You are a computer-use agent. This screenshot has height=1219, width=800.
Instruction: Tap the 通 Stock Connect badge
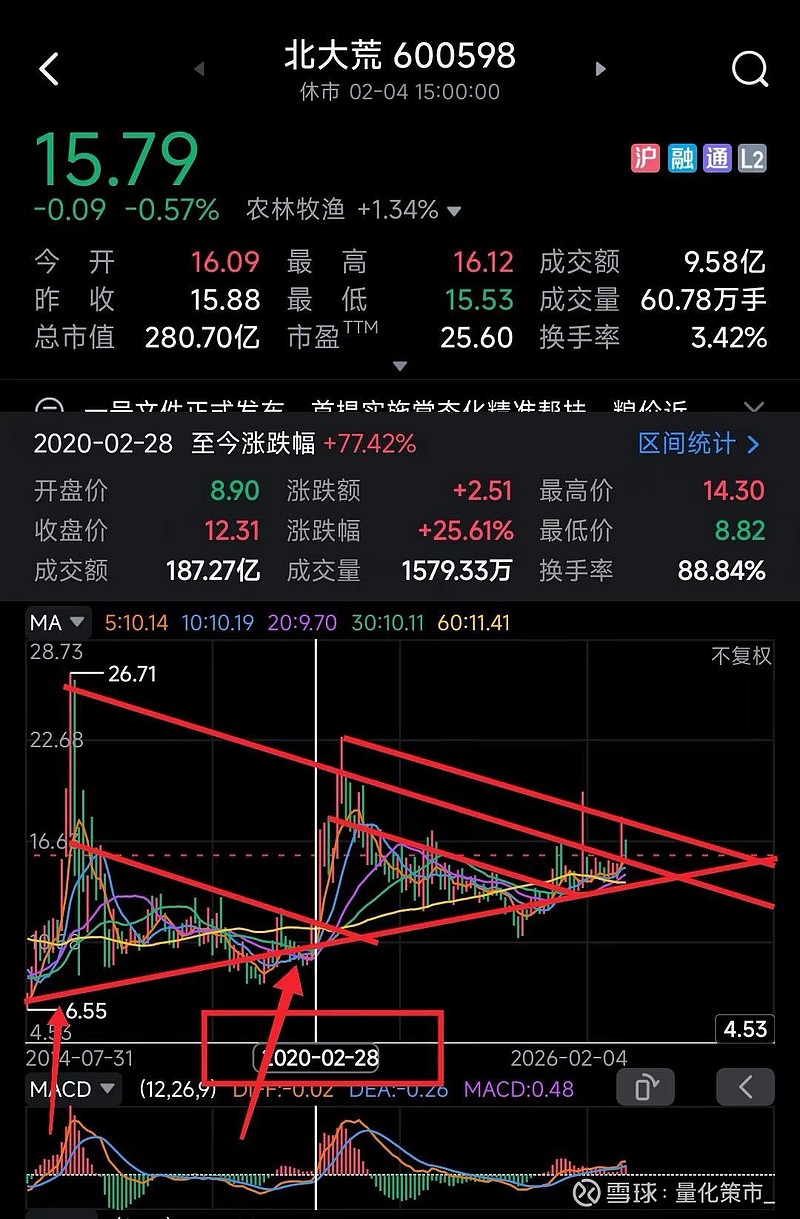716,159
